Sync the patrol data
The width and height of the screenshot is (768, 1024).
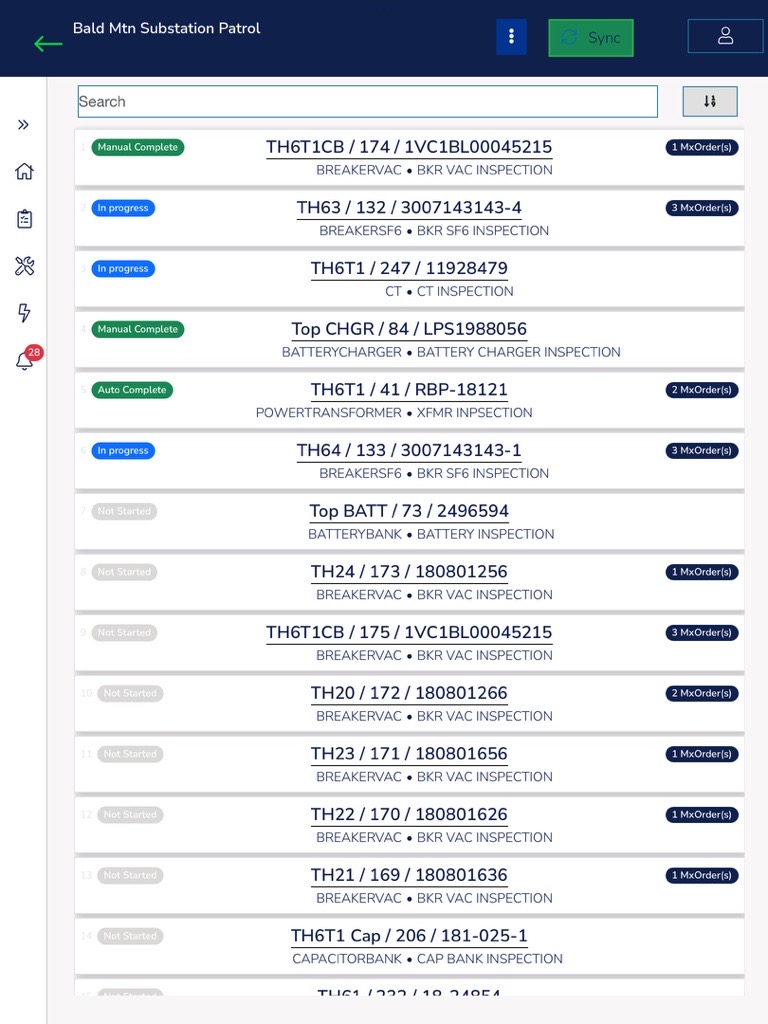click(591, 38)
